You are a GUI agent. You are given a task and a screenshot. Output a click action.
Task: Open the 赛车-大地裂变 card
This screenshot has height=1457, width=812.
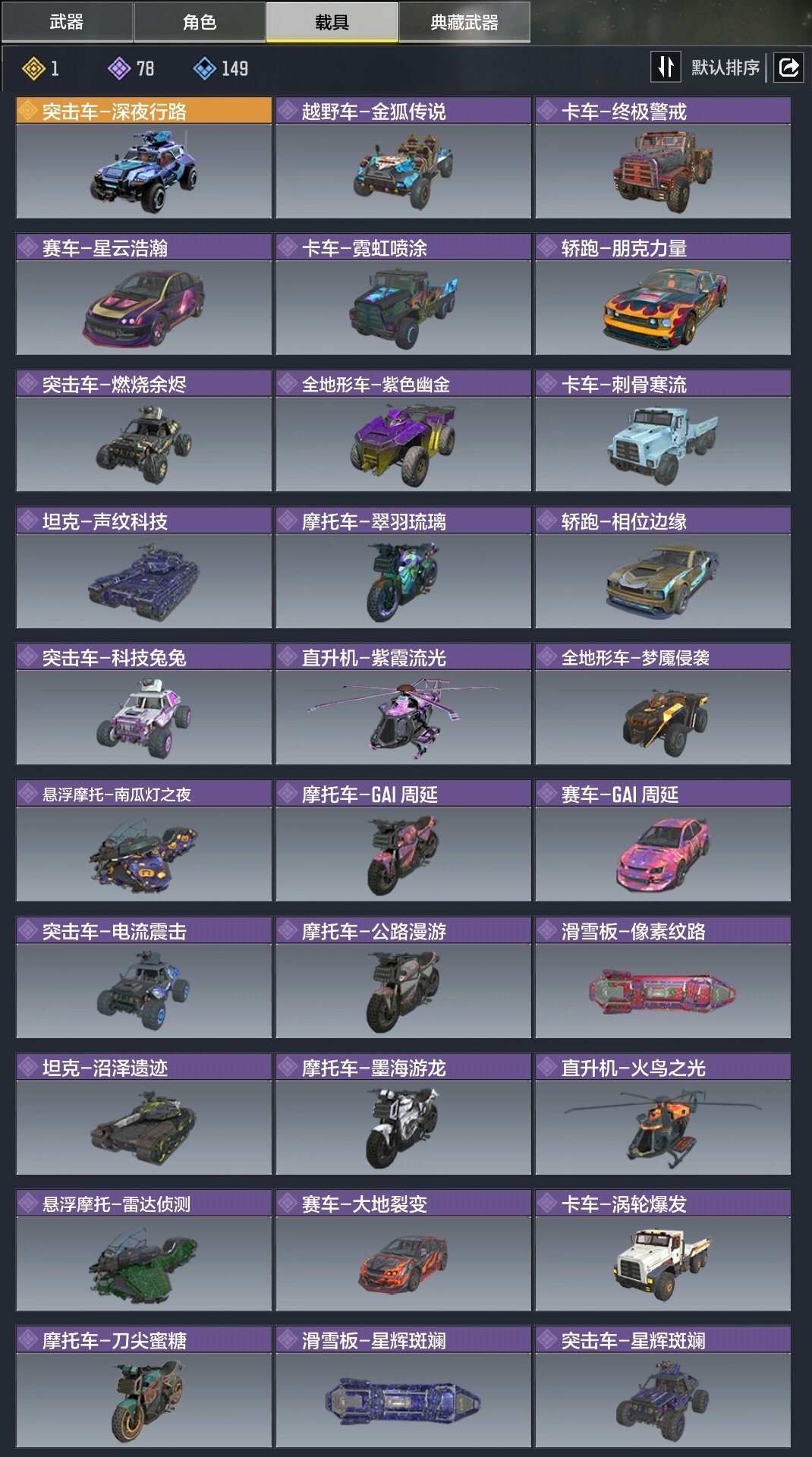[x=403, y=1251]
